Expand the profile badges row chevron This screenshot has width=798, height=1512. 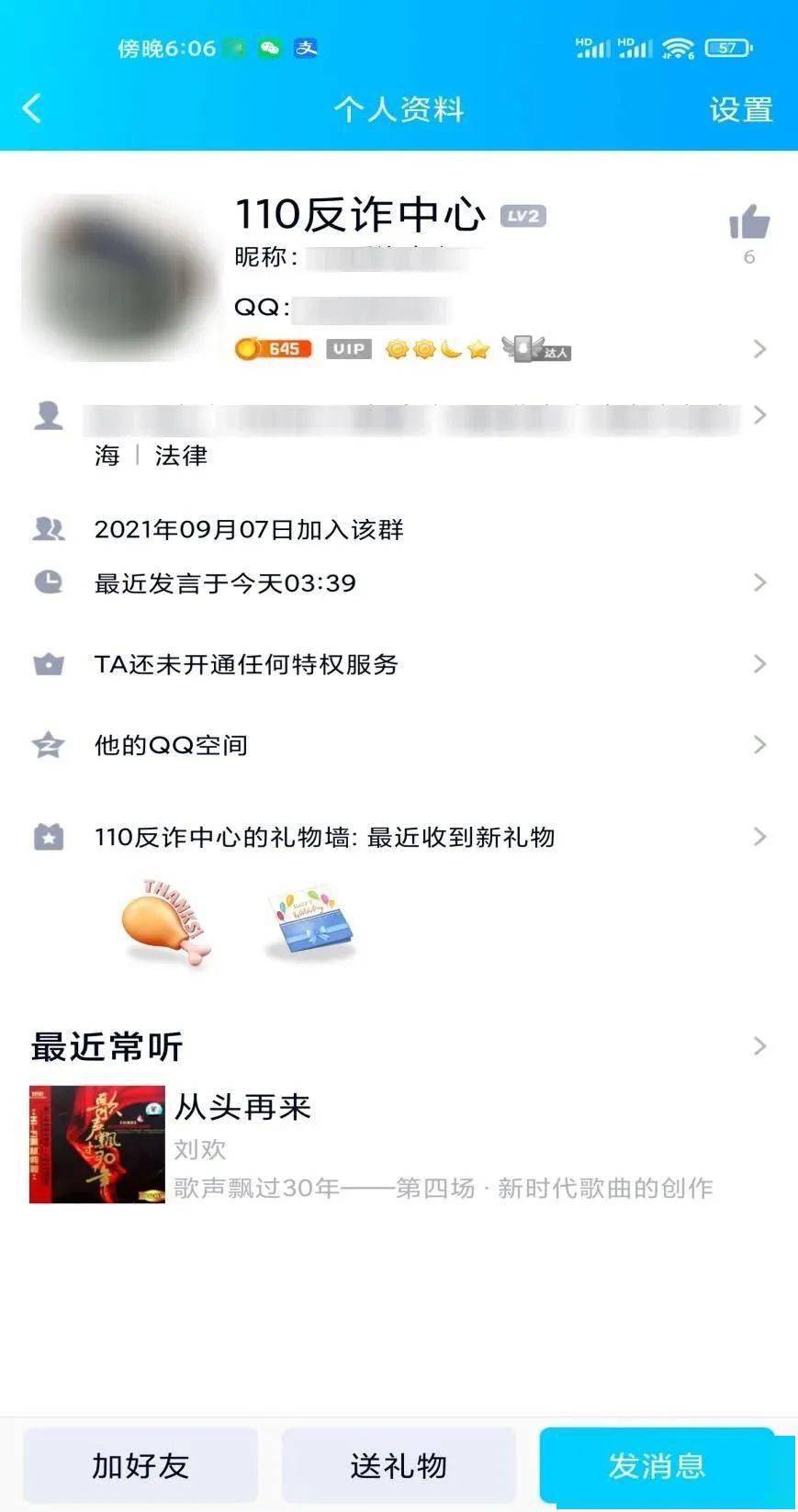pyautogui.click(x=760, y=349)
